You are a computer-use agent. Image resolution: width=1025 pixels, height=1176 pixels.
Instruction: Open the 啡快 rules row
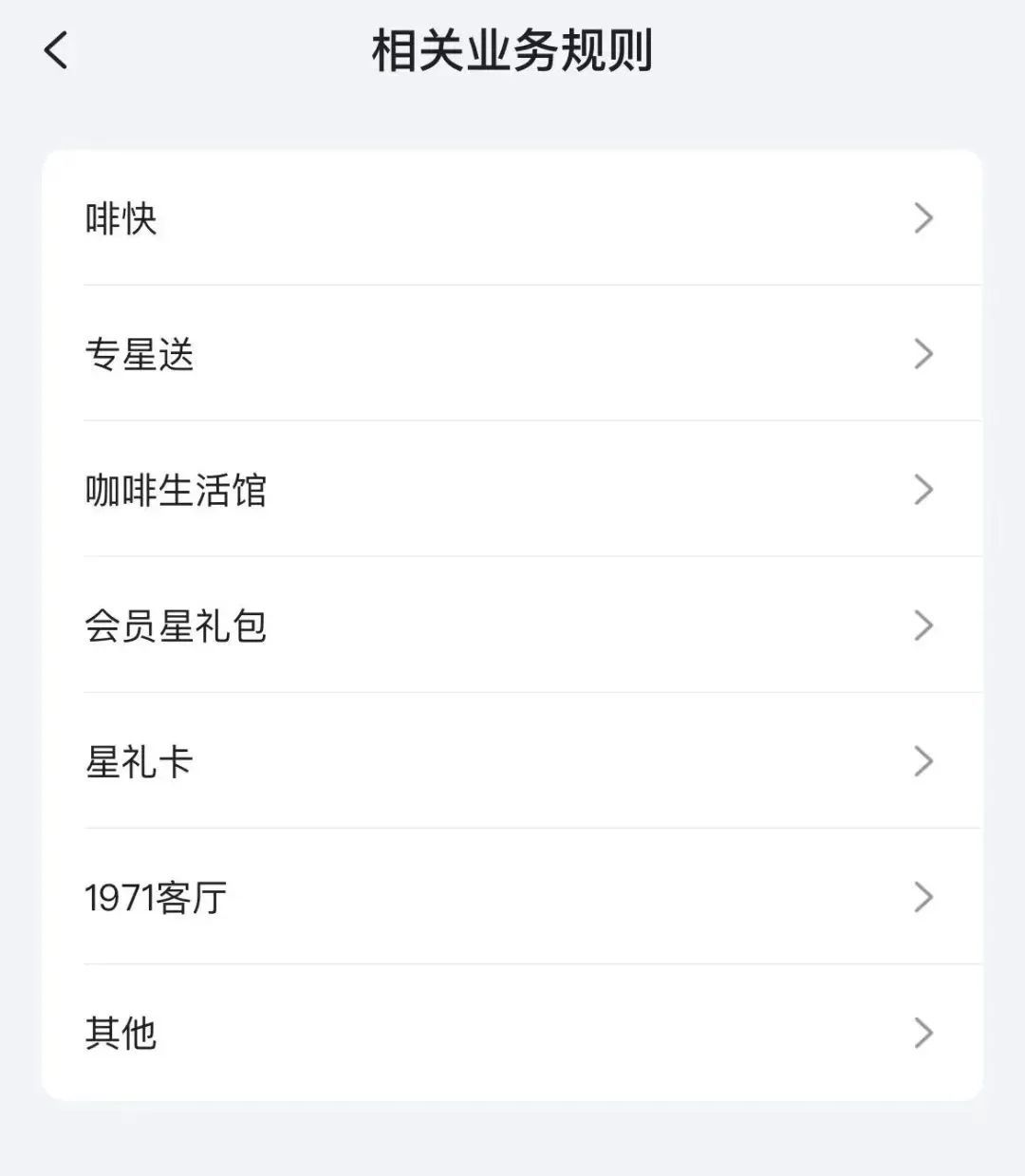[511, 218]
